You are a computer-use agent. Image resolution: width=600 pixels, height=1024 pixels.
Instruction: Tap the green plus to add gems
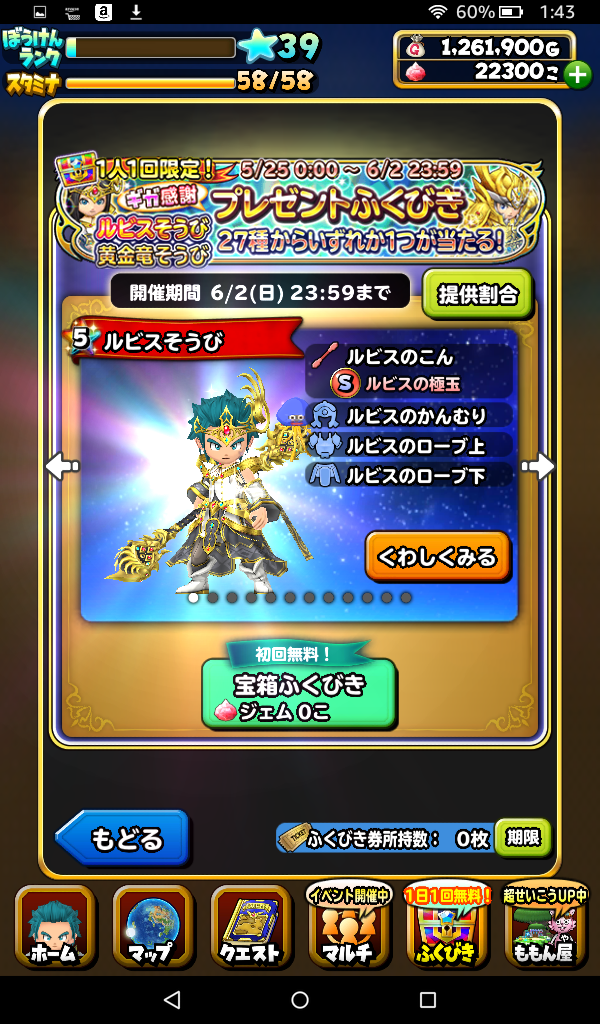[577, 74]
